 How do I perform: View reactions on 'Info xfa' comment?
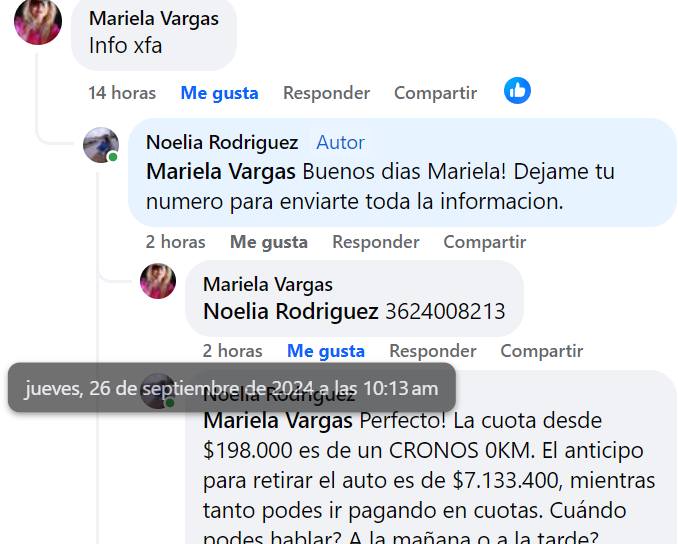tap(517, 91)
